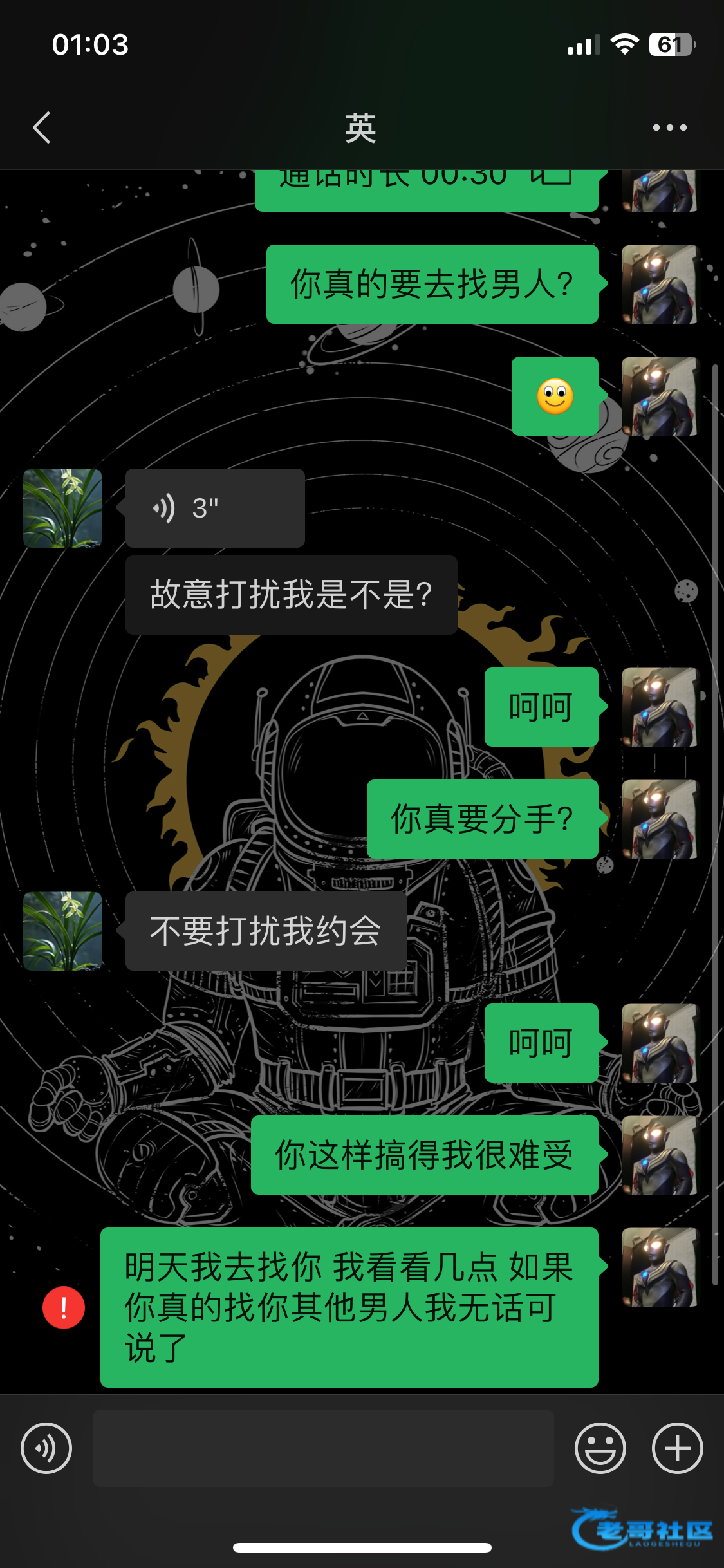The width and height of the screenshot is (724, 1568).
Task: Open own avatar next to 你真要分手?
Action: pyautogui.click(x=659, y=819)
